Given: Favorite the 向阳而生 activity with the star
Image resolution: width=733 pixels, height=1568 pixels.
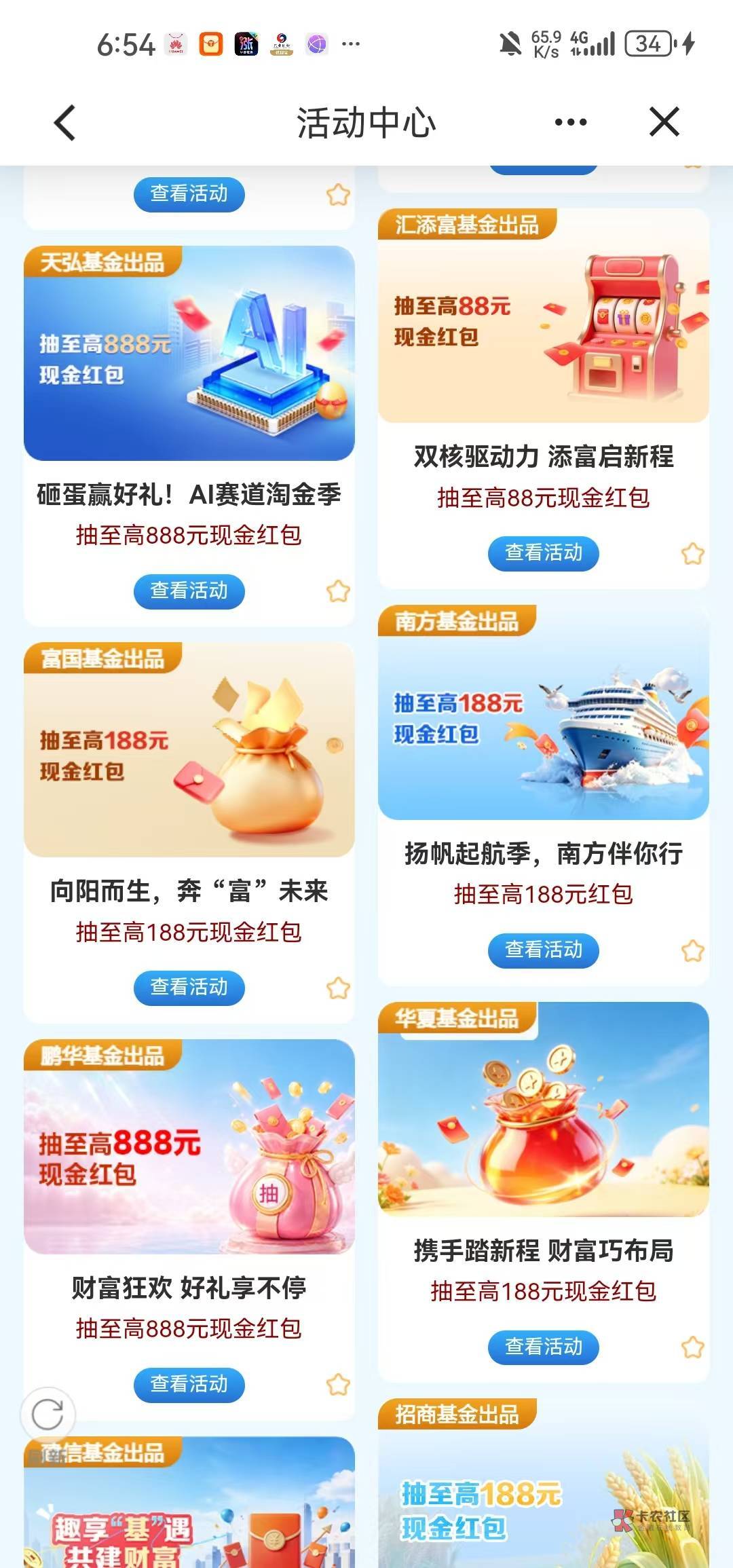Looking at the screenshot, I should [x=338, y=988].
